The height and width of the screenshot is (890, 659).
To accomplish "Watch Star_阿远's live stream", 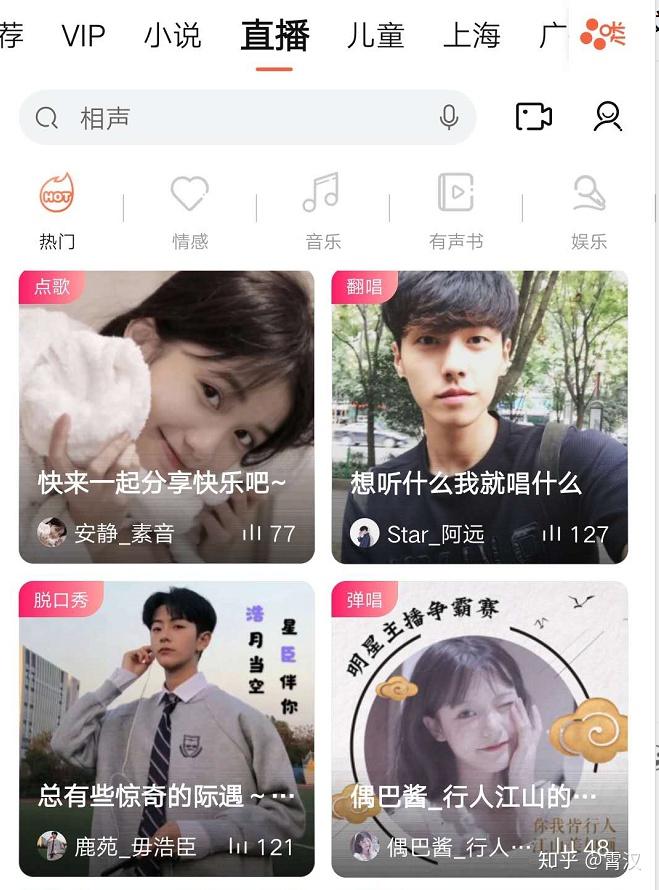I will (x=480, y=416).
